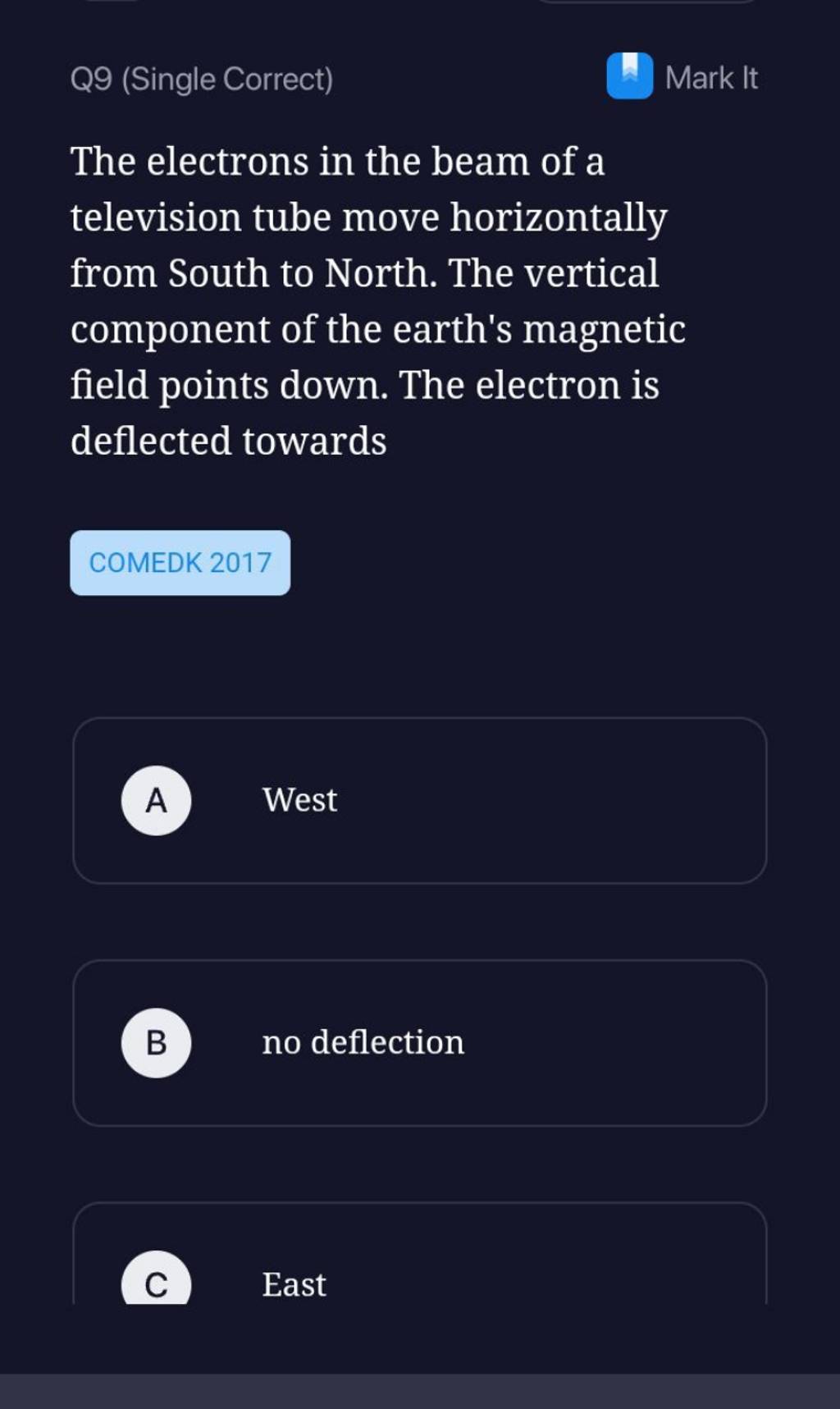Mark this question with the bookmark icon
Image resolution: width=840 pixels, height=1409 pixels.
click(x=629, y=76)
